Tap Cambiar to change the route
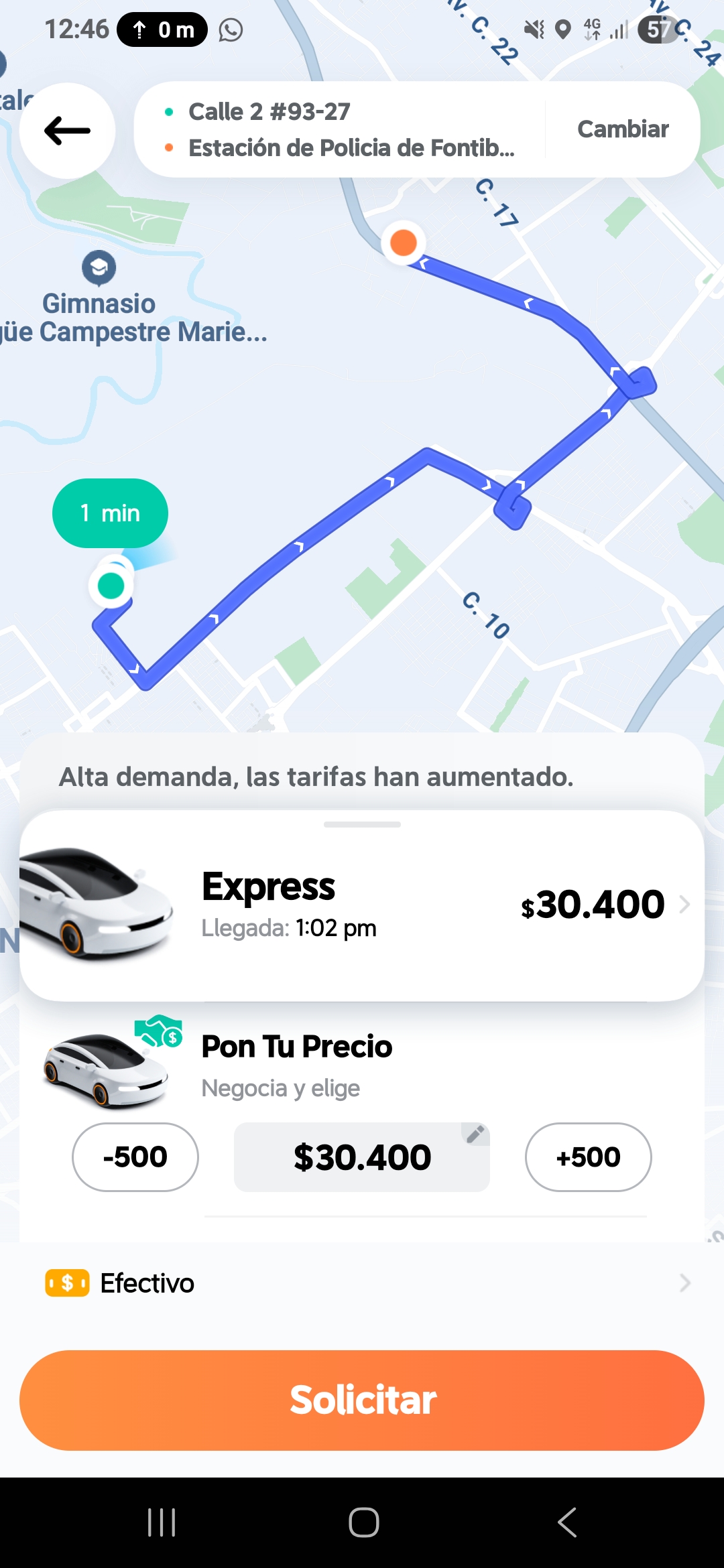Image resolution: width=724 pixels, height=1568 pixels. 623,129
